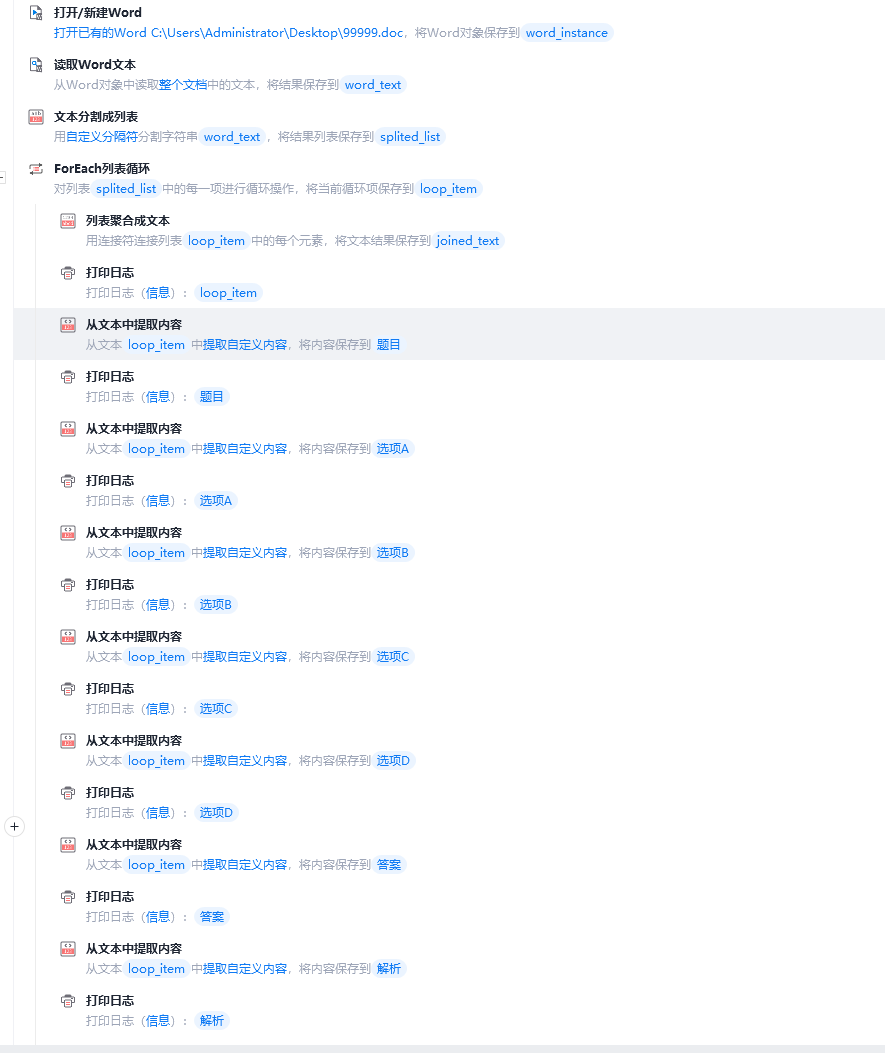This screenshot has height=1057, width=885.
Task: Collapse the ForEach loop block
Action: click(2, 177)
